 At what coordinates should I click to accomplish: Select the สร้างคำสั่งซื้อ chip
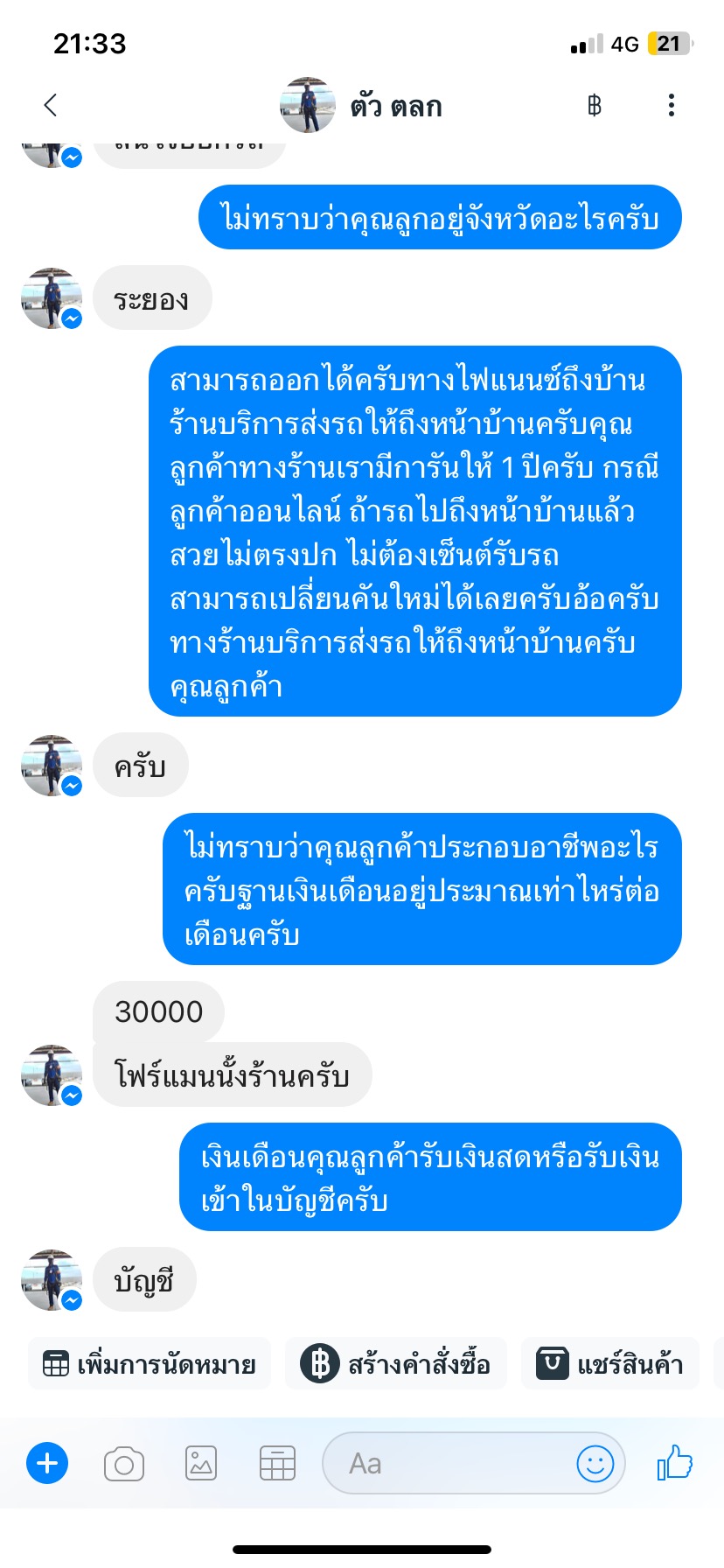396,1363
